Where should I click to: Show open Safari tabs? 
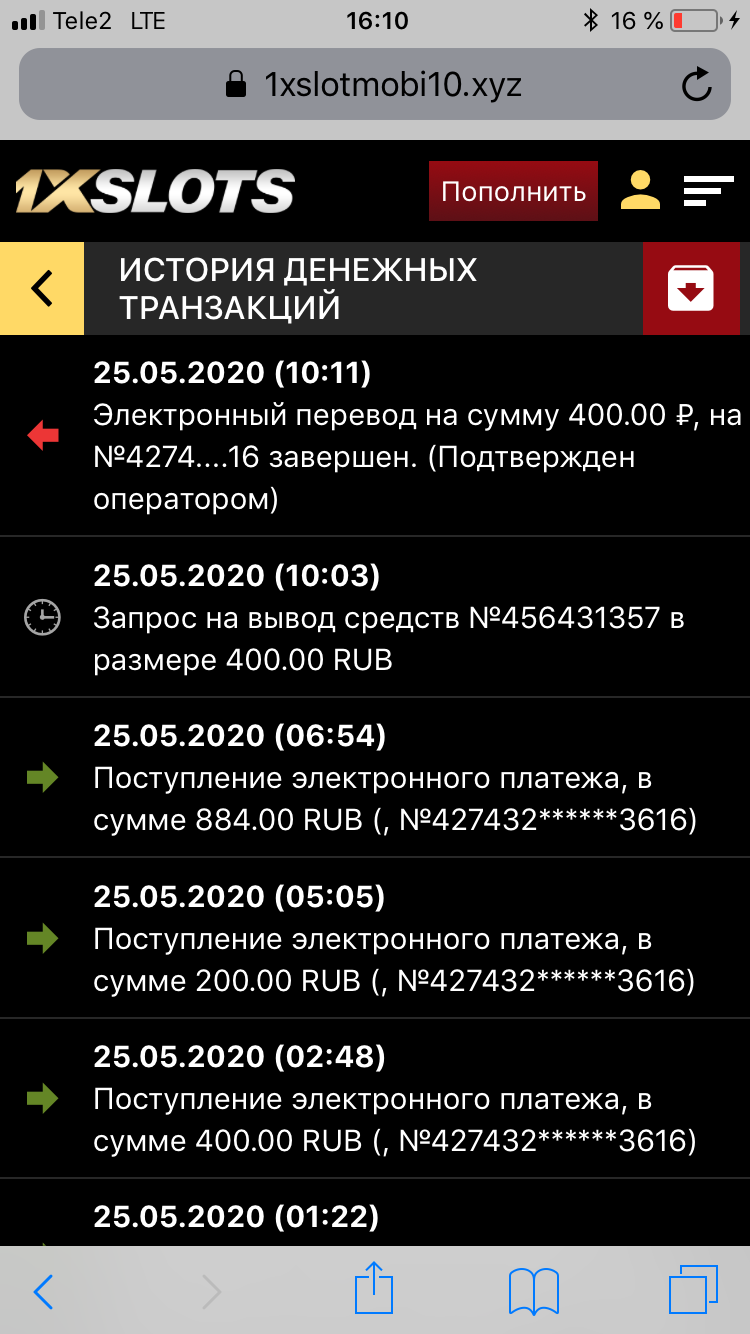click(693, 1291)
